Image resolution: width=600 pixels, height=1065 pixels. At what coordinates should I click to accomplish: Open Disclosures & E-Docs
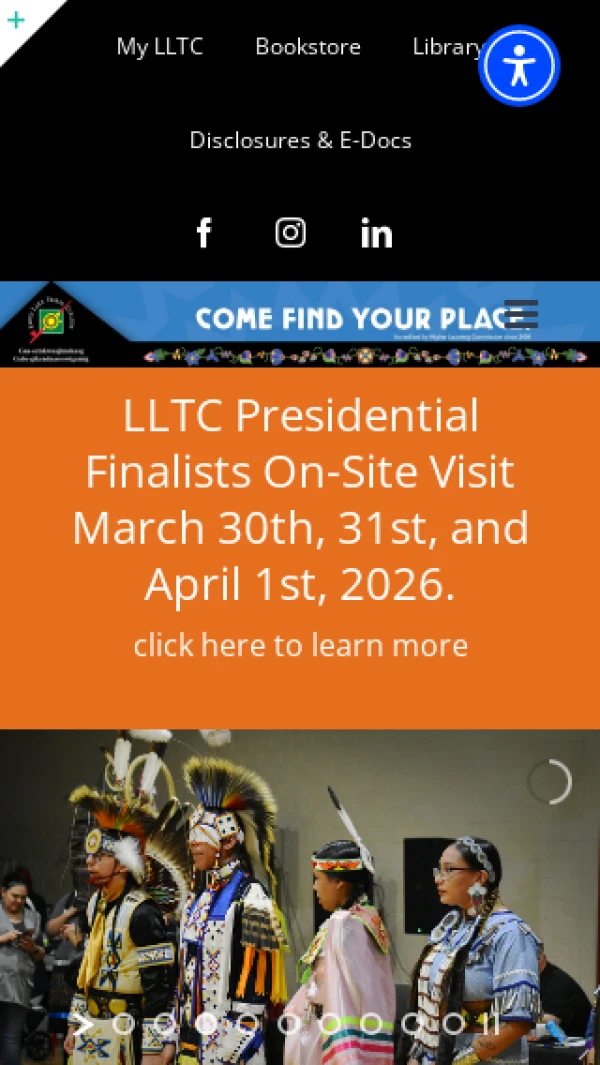click(300, 140)
